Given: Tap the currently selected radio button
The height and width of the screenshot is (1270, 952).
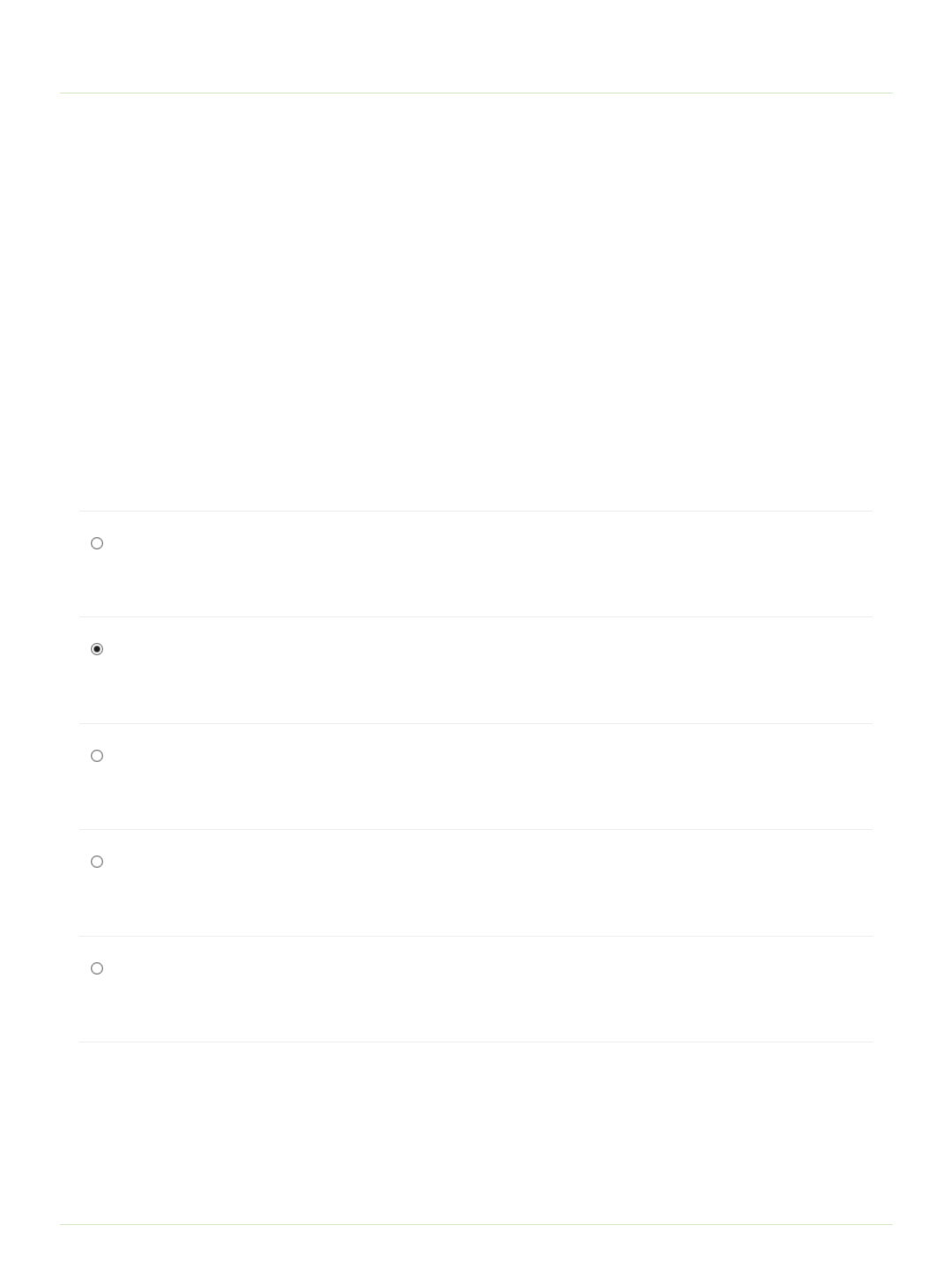Looking at the screenshot, I should pos(97,649).
